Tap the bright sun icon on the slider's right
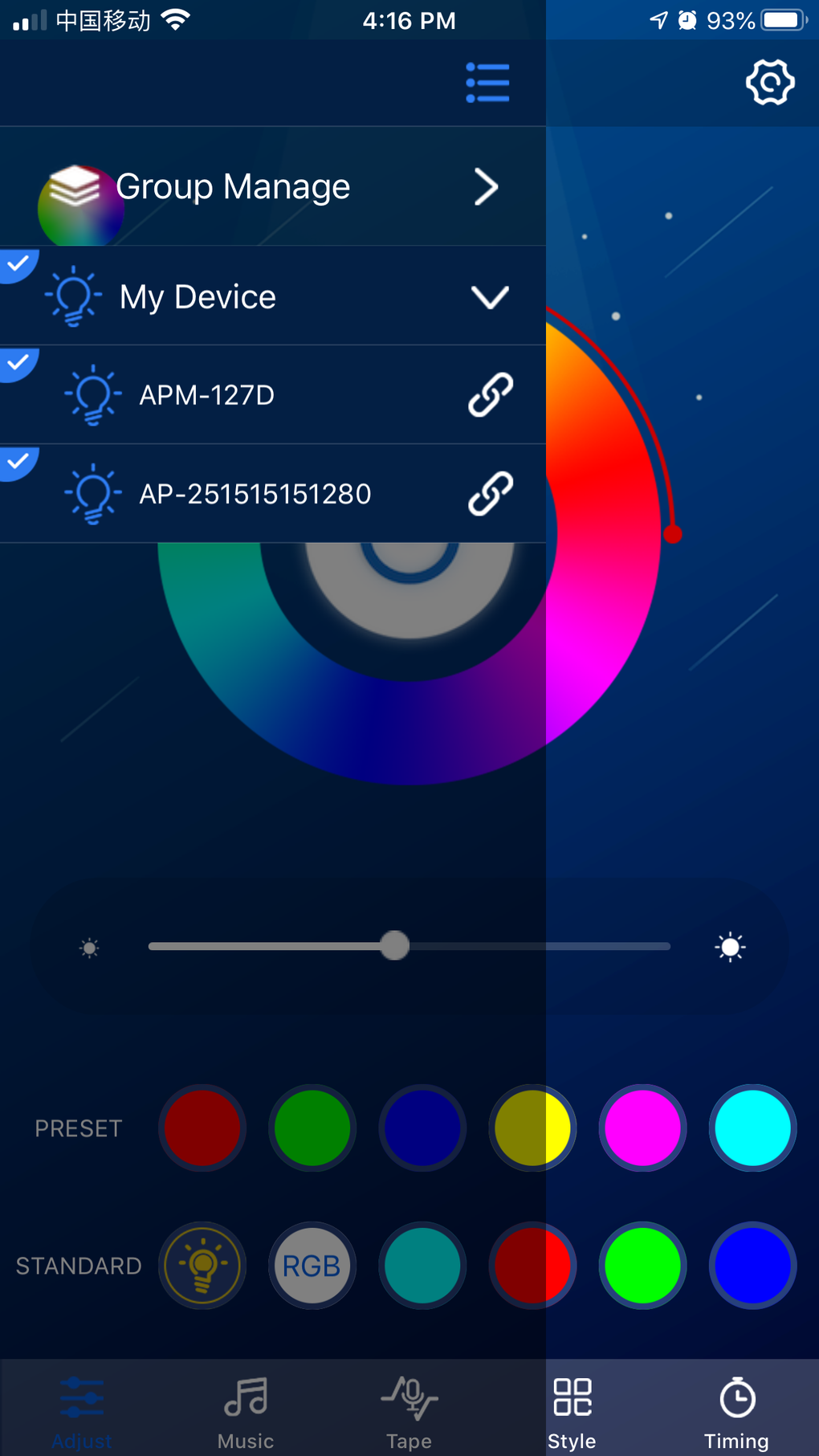Image resolution: width=819 pixels, height=1456 pixels. 729,947
